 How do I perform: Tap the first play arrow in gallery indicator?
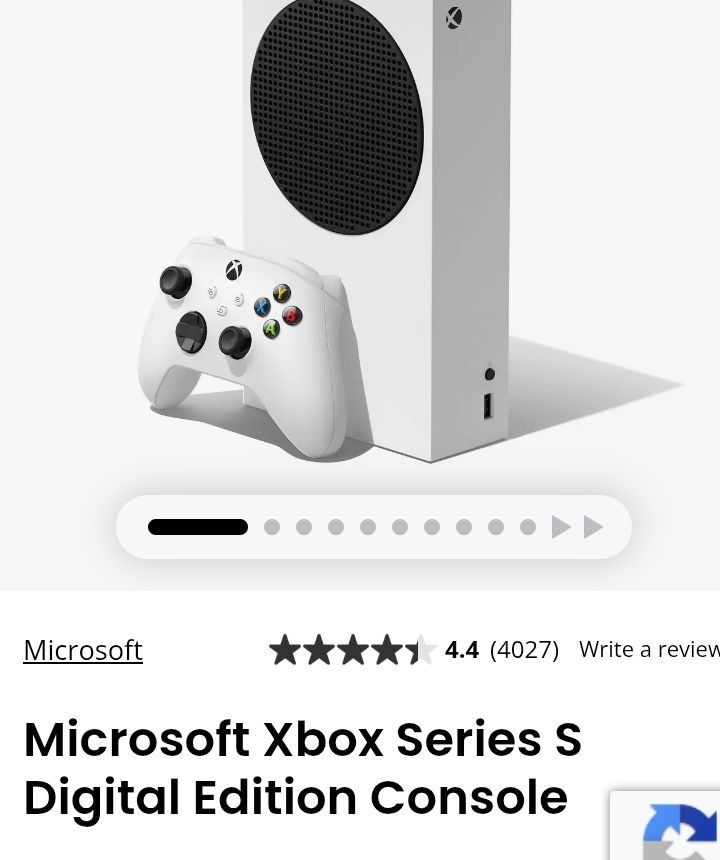click(561, 527)
